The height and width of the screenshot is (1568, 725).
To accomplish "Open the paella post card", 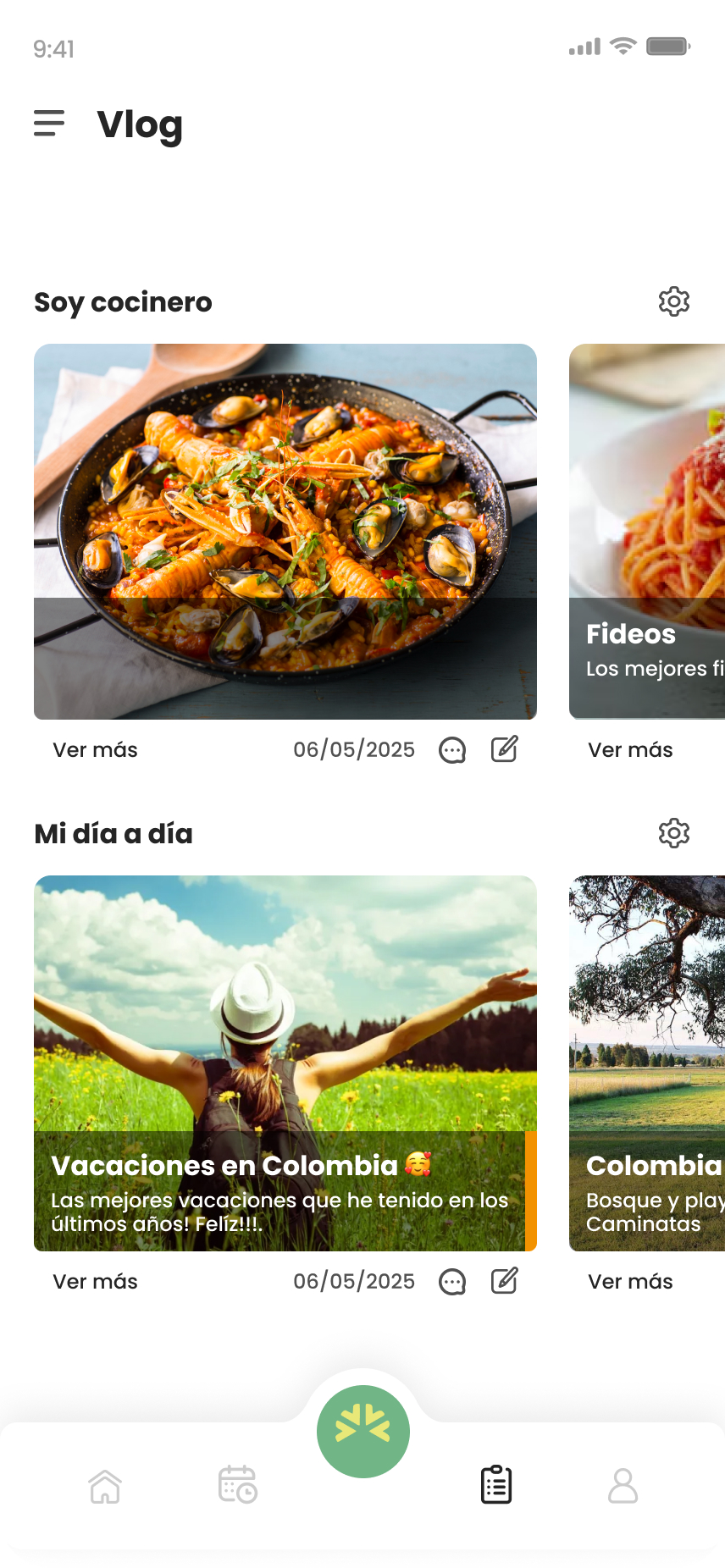I will point(285,531).
